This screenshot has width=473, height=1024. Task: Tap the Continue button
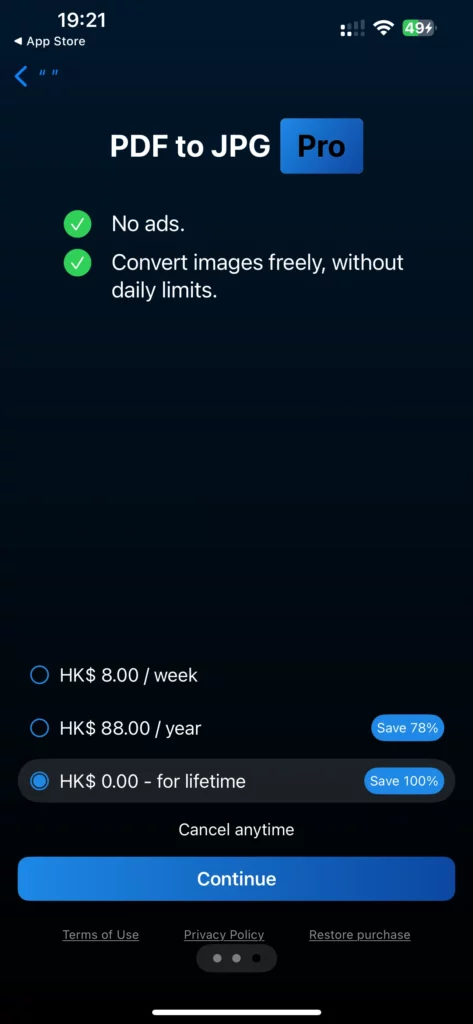(x=236, y=878)
